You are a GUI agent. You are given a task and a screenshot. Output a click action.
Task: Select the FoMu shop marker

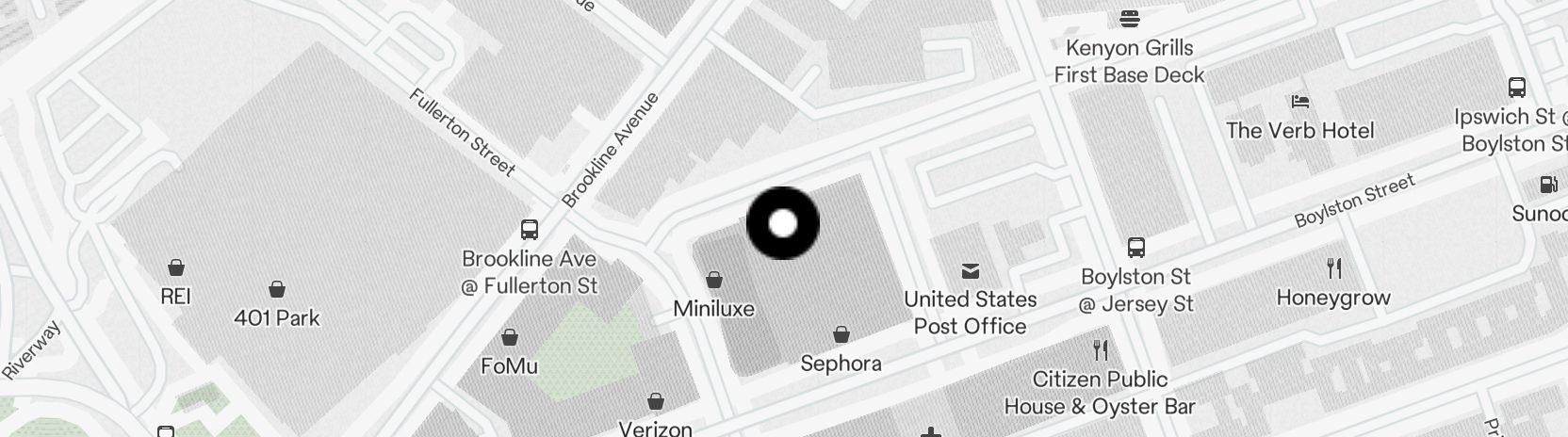coord(510,337)
